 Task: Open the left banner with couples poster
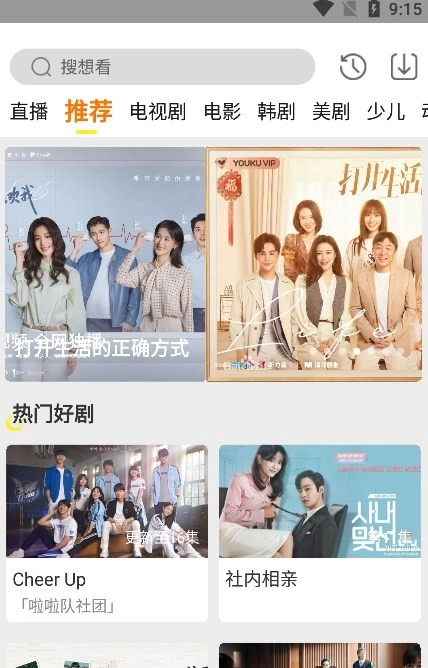click(x=105, y=264)
